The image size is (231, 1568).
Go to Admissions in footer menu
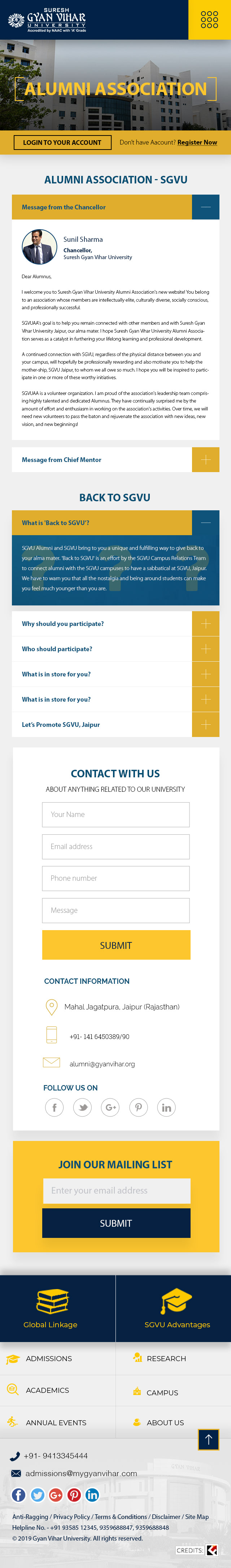[x=48, y=1359]
